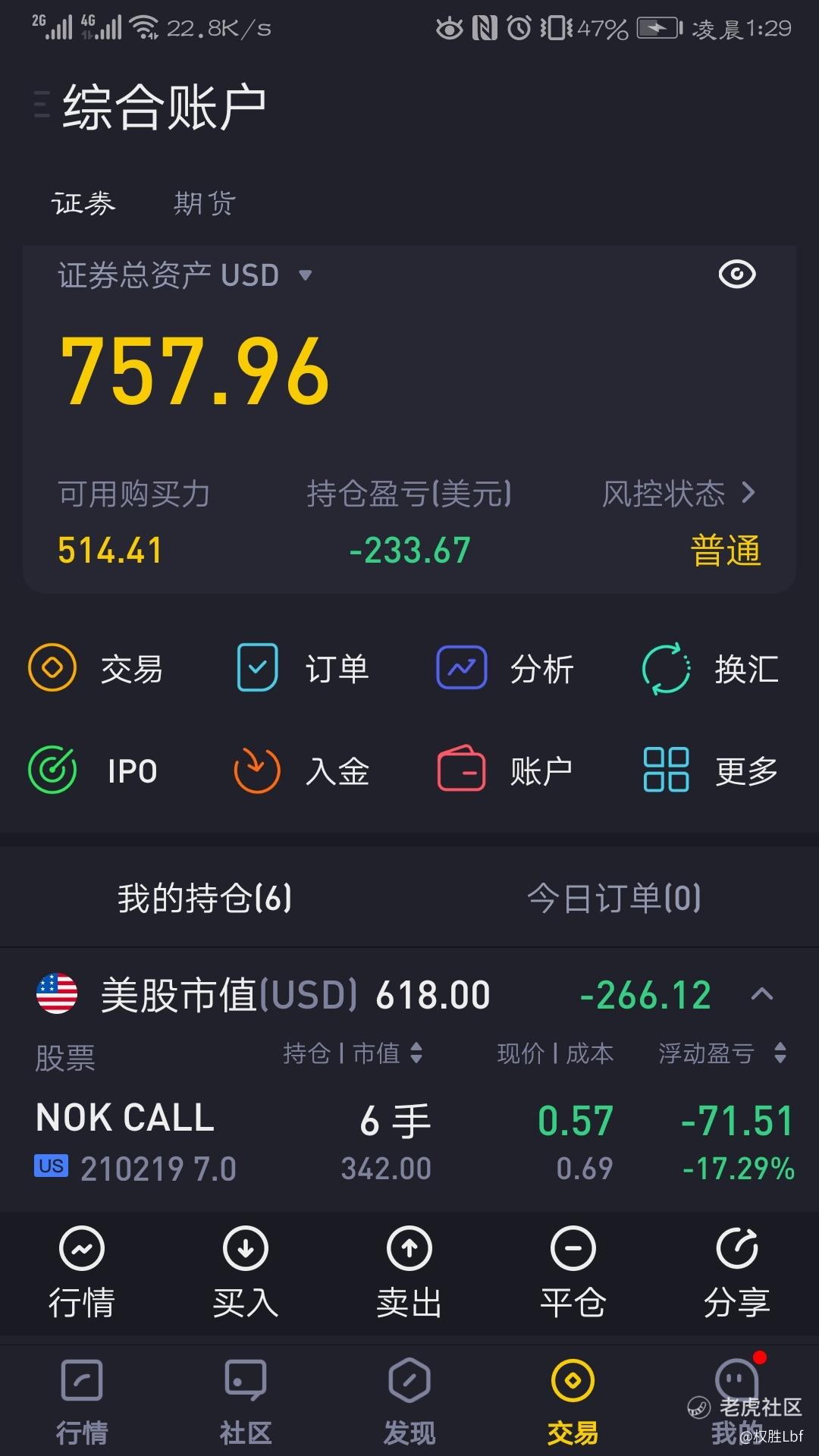The width and height of the screenshot is (819, 1456).
Task: Open the IPO shortcut
Action: (93, 770)
